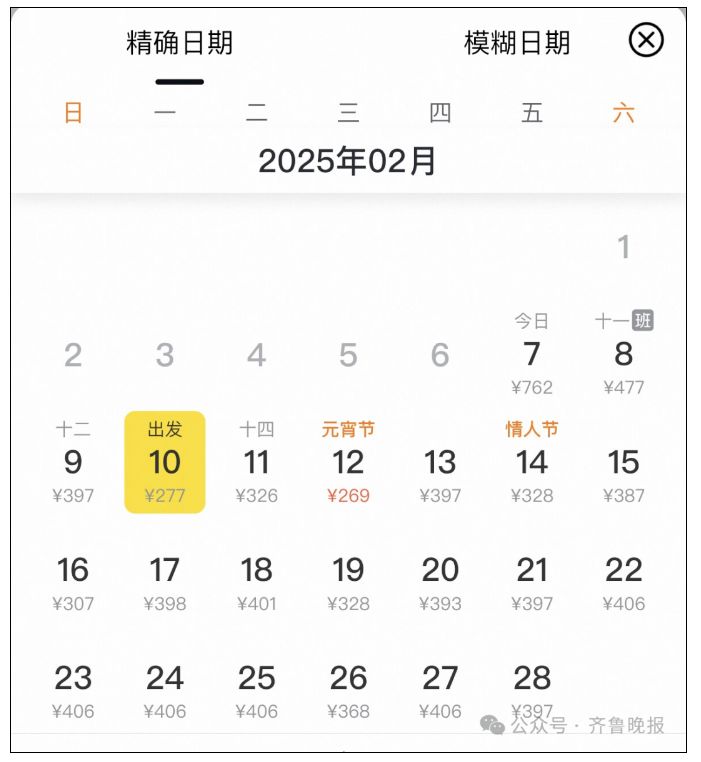Image resolution: width=701 pixels, height=762 pixels.
Task: Pick 情人节 February 14 priced ¥328
Action: click(532, 463)
